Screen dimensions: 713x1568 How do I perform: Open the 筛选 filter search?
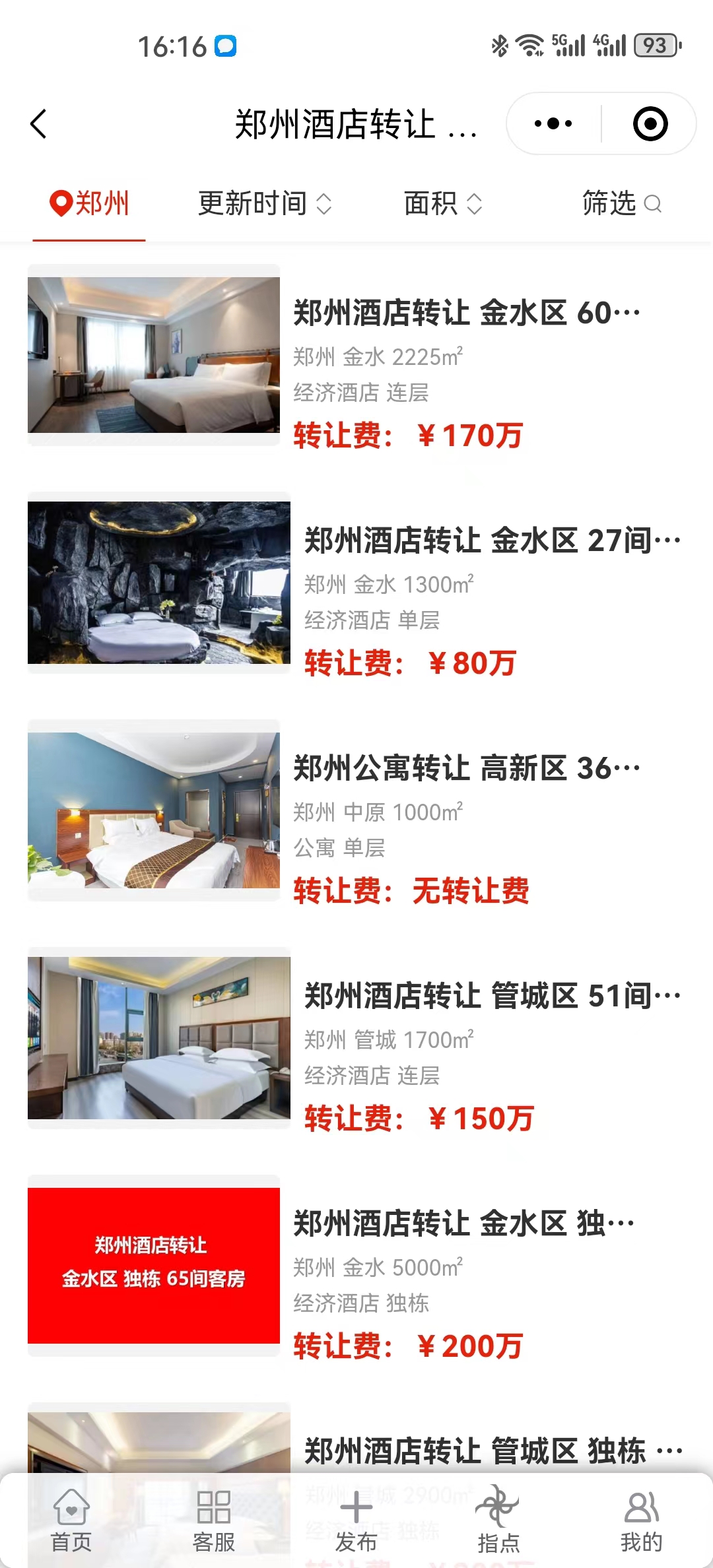coord(621,203)
